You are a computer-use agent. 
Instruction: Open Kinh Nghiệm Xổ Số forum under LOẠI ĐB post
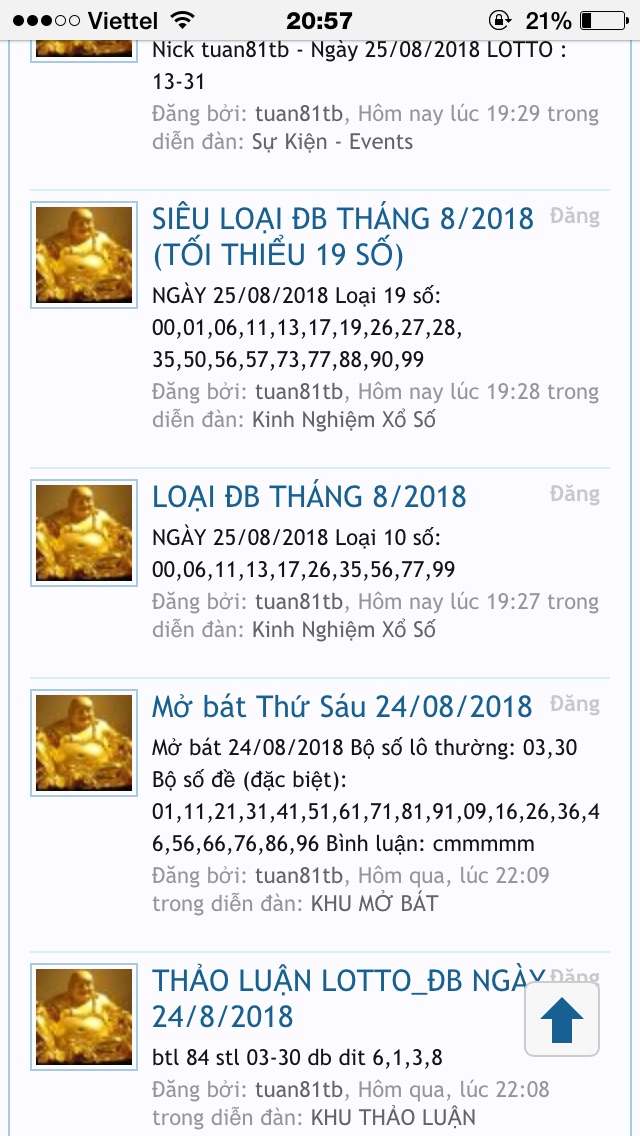(344, 630)
